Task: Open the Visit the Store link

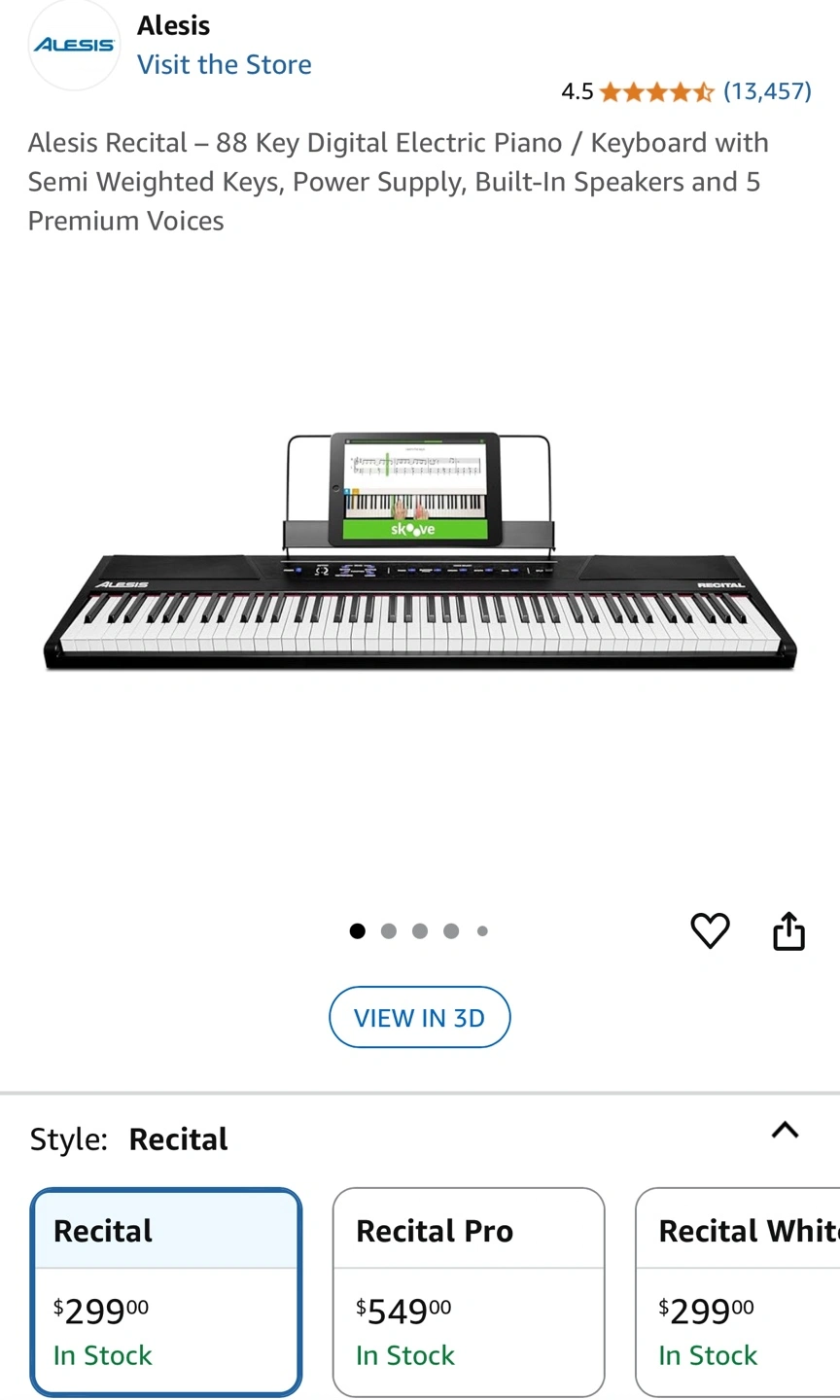Action: 225,64
